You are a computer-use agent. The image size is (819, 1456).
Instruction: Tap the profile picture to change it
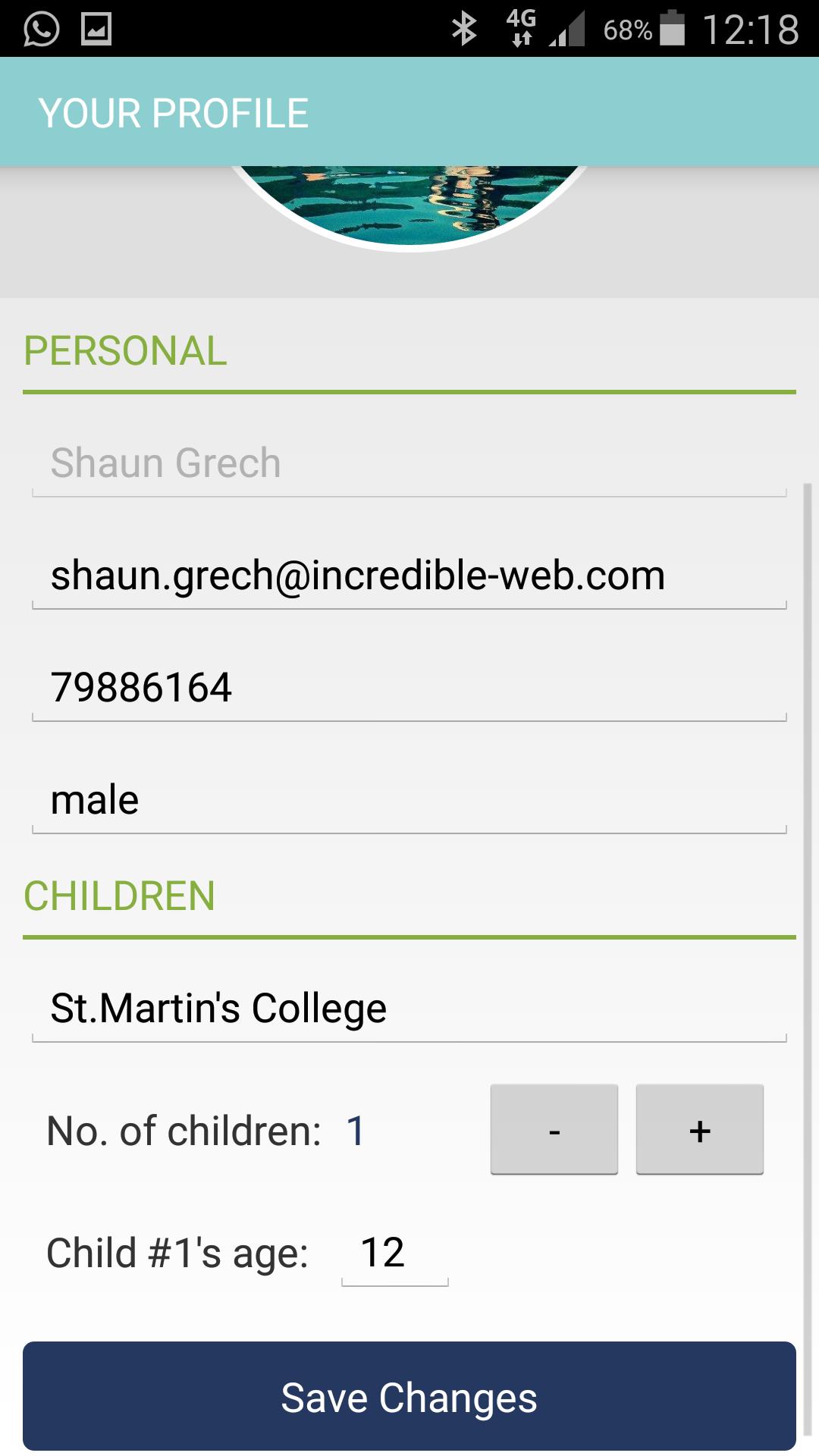click(x=409, y=203)
